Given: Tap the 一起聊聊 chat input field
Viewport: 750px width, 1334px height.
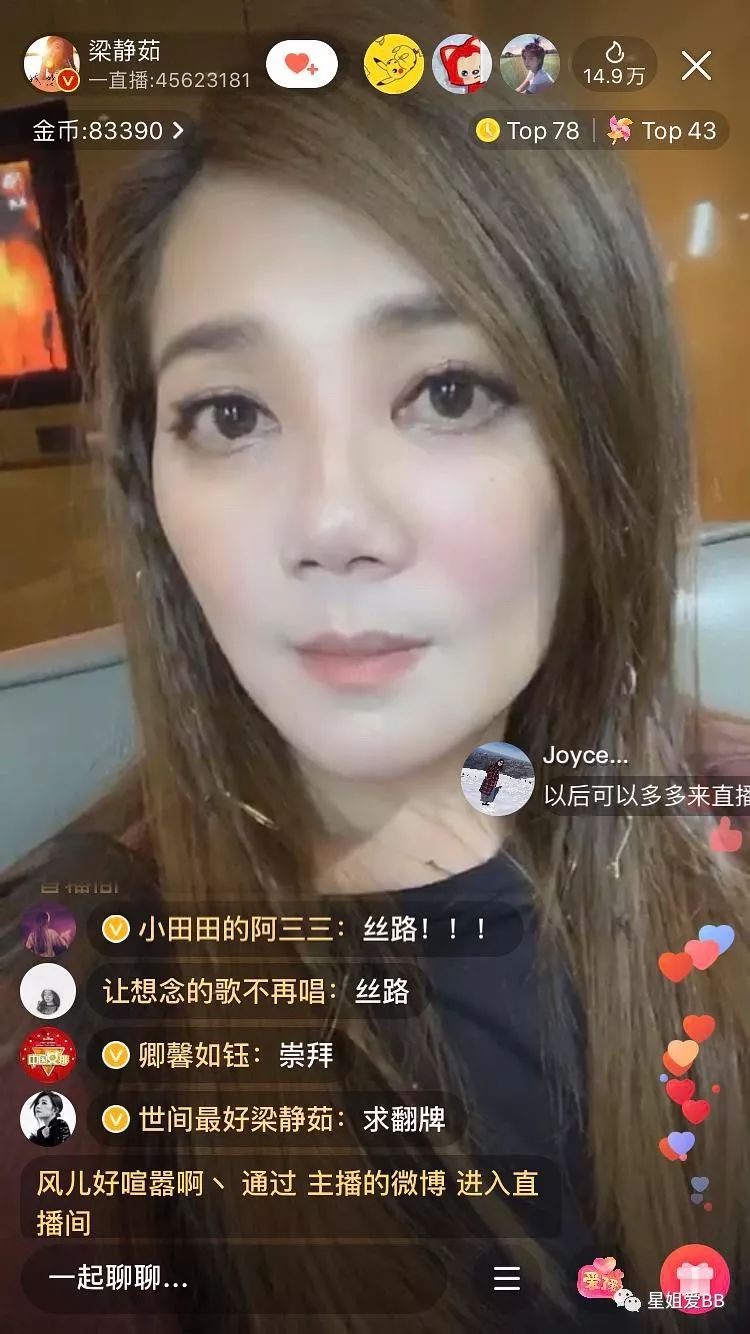Looking at the screenshot, I should pyautogui.click(x=230, y=1277).
